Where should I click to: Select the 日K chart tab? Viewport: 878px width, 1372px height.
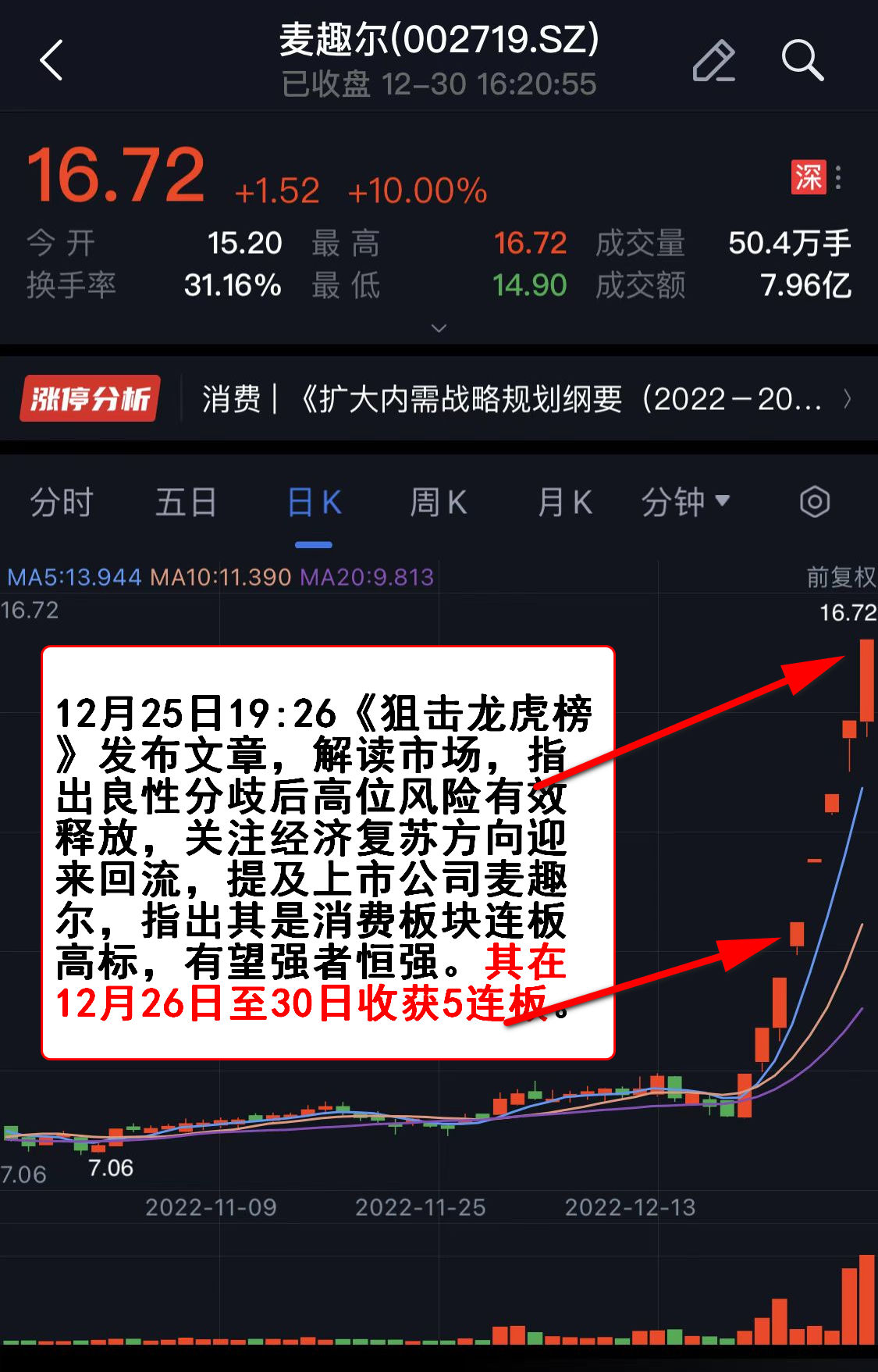pos(314,502)
